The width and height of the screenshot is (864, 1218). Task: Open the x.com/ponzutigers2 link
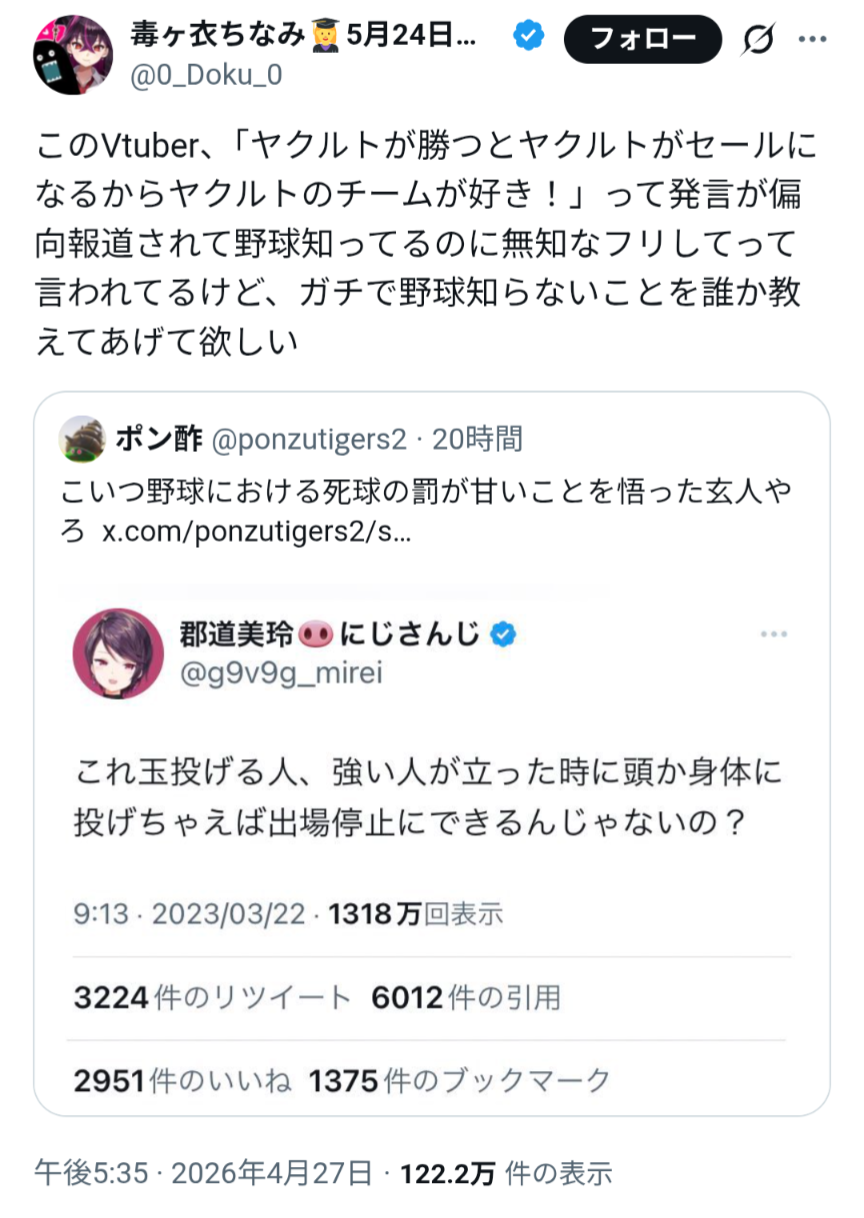(x=257, y=532)
